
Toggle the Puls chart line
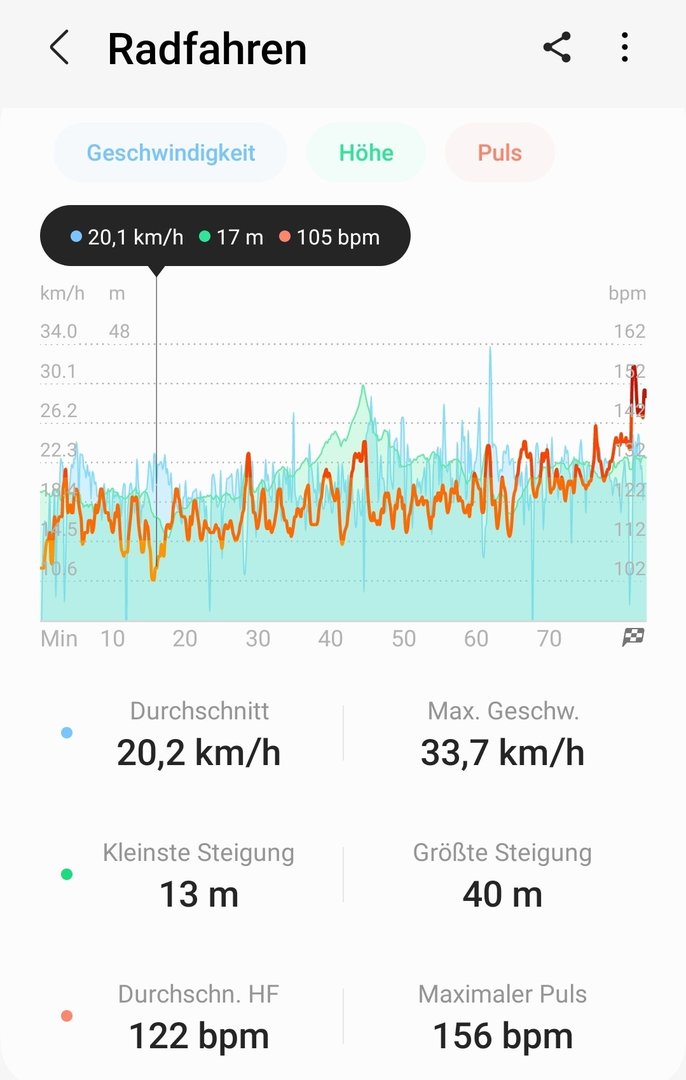pyautogui.click(x=500, y=153)
